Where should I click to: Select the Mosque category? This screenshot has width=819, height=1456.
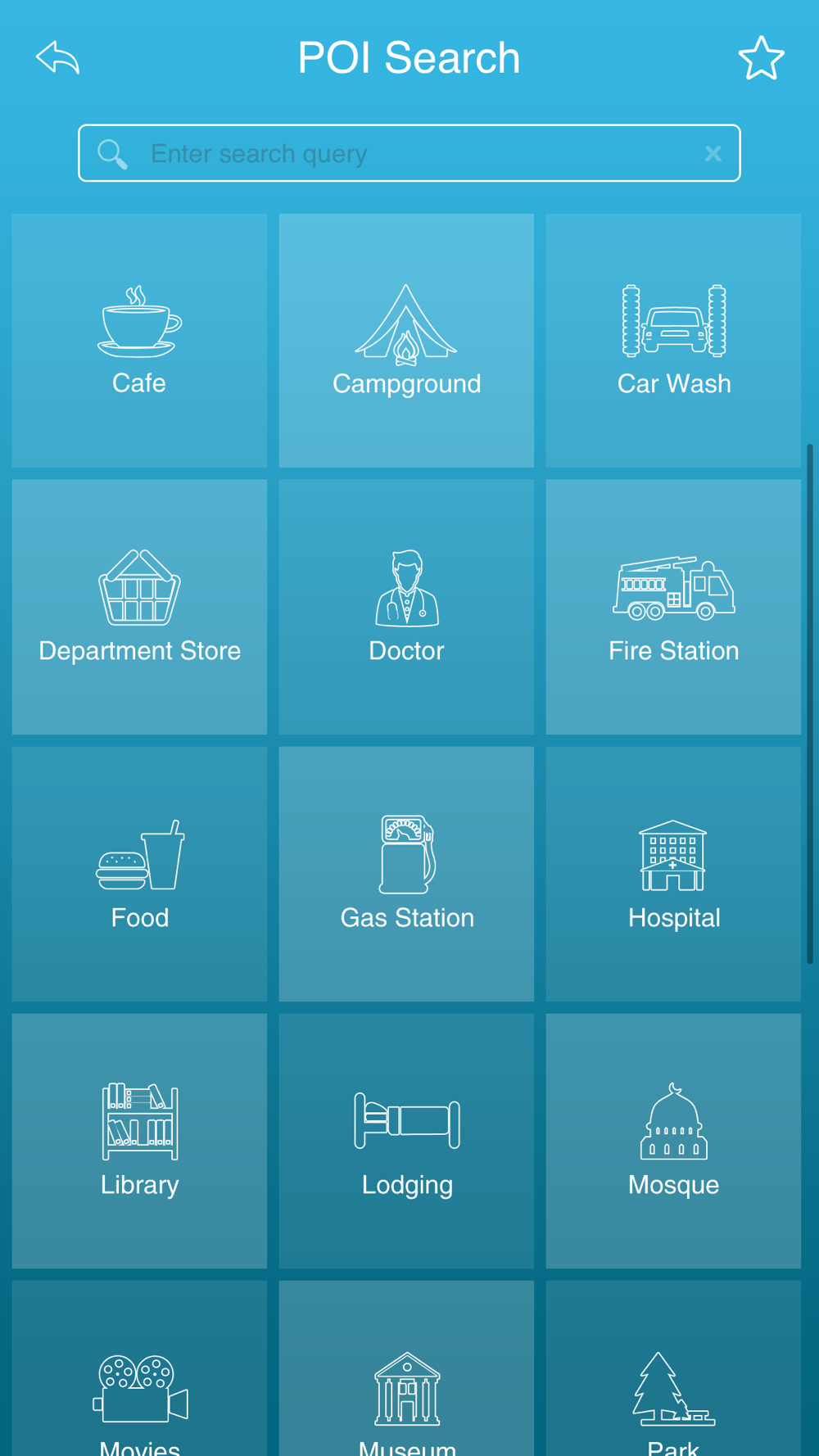click(x=673, y=1141)
